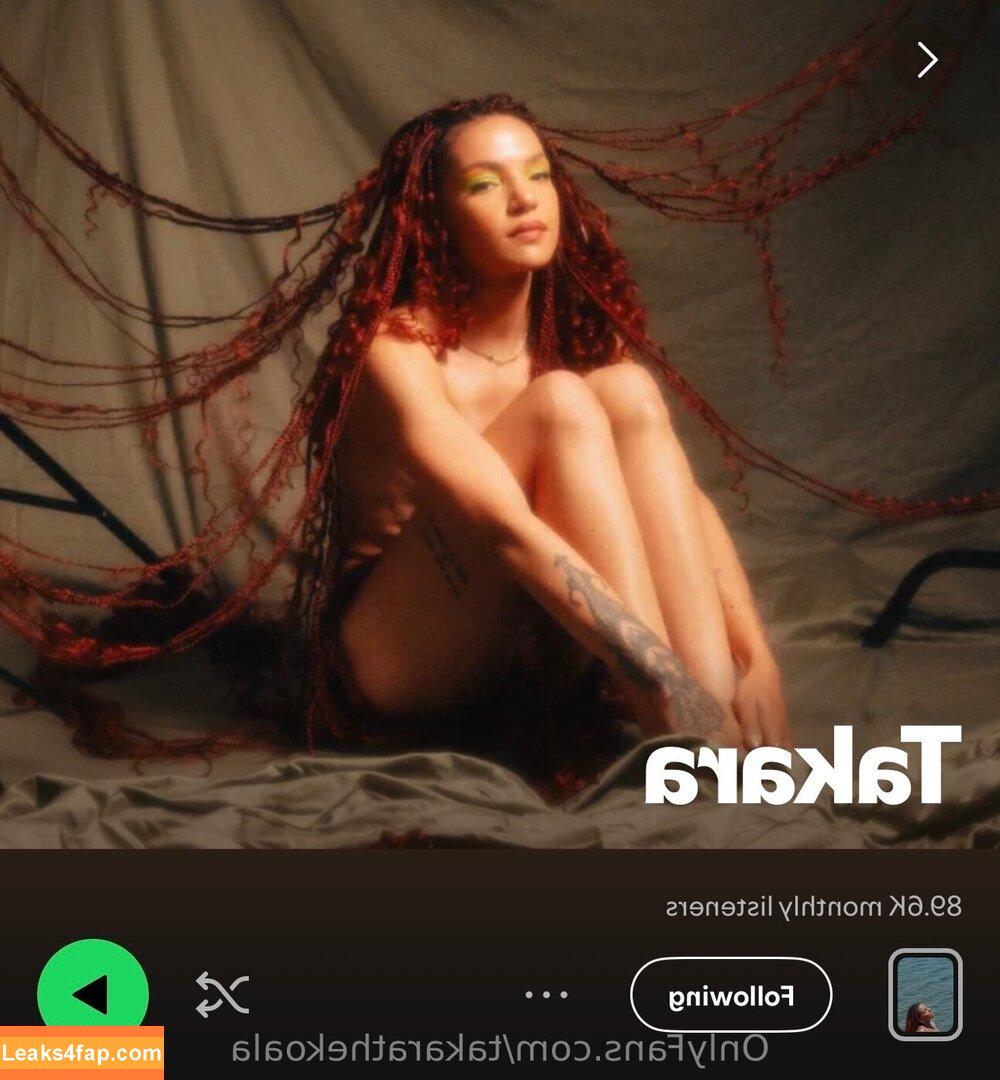The height and width of the screenshot is (1080, 1000).
Task: Open the three-dot more options menu
Action: tap(547, 995)
